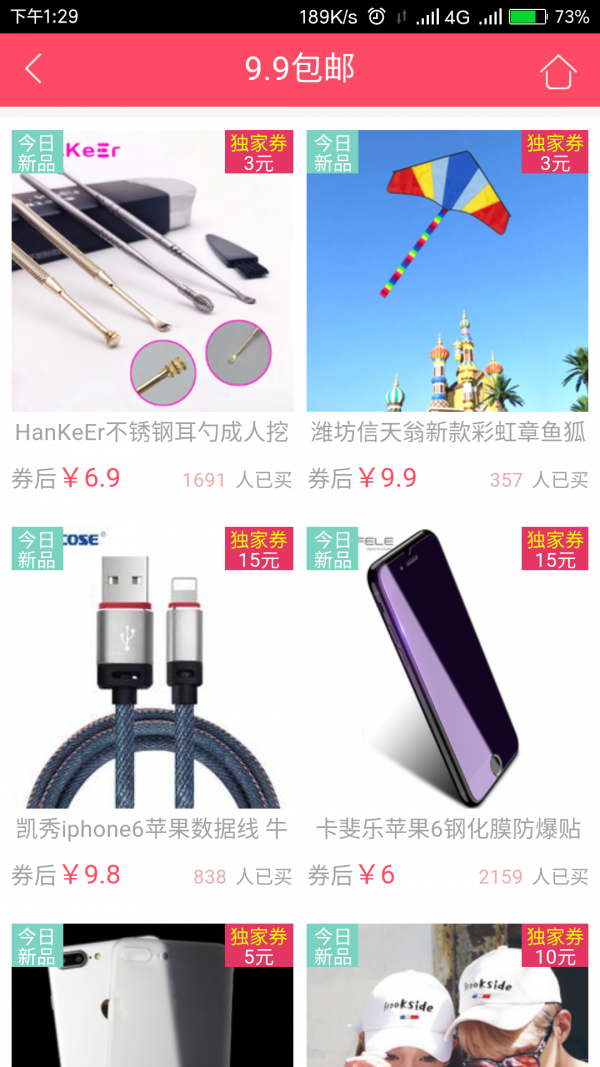Screen dimensions: 600x1067
Task: View the 卡斐乐 tempered glass film product
Action: tap(447, 668)
